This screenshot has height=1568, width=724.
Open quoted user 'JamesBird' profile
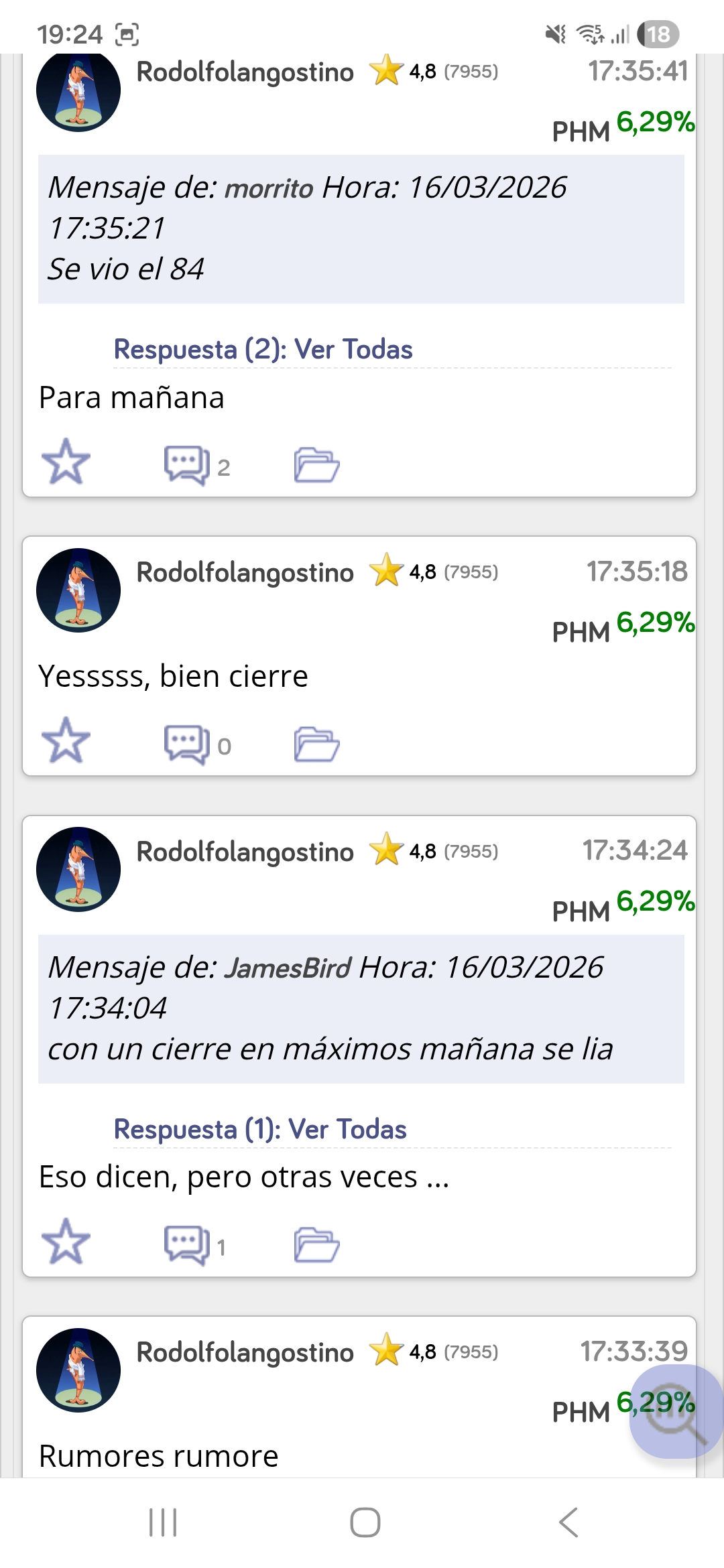[288, 969]
